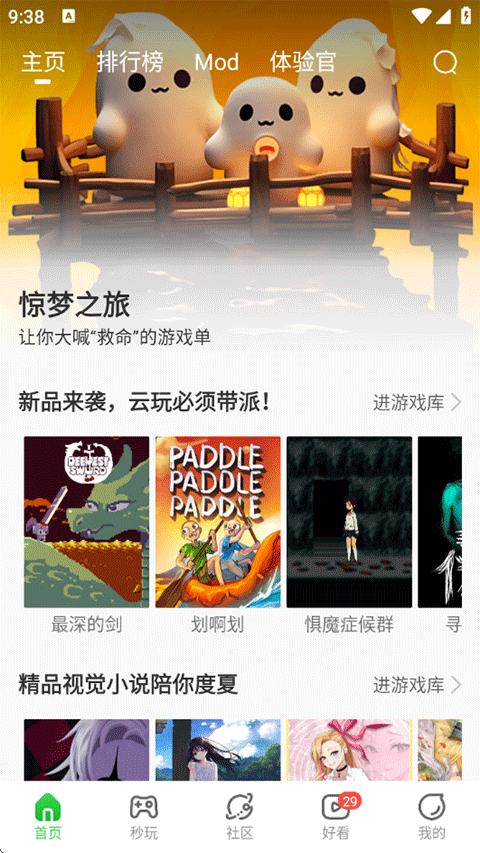Viewport: 480px width, 853px height.
Task: Select the 首页 bottom tab
Action: (x=48, y=816)
